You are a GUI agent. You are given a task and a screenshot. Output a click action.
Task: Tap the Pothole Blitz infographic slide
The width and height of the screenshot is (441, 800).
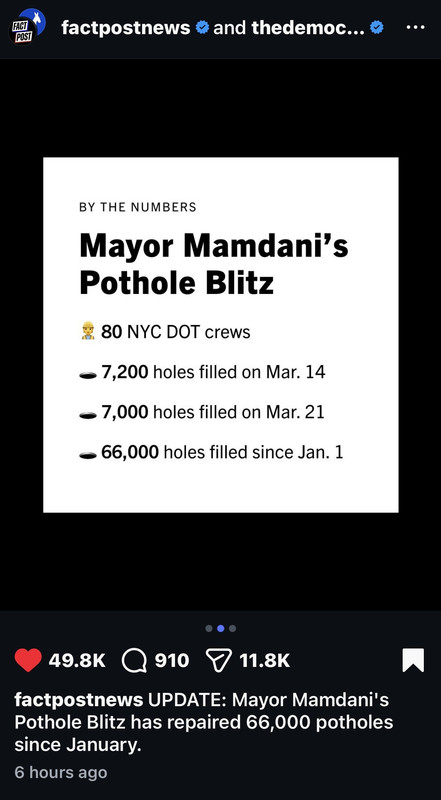pos(220,335)
